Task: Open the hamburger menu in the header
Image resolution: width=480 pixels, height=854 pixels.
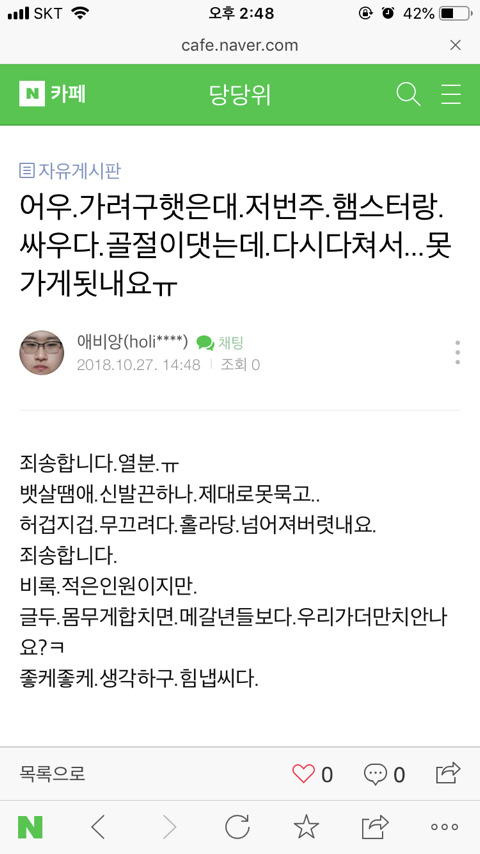Action: click(x=451, y=94)
